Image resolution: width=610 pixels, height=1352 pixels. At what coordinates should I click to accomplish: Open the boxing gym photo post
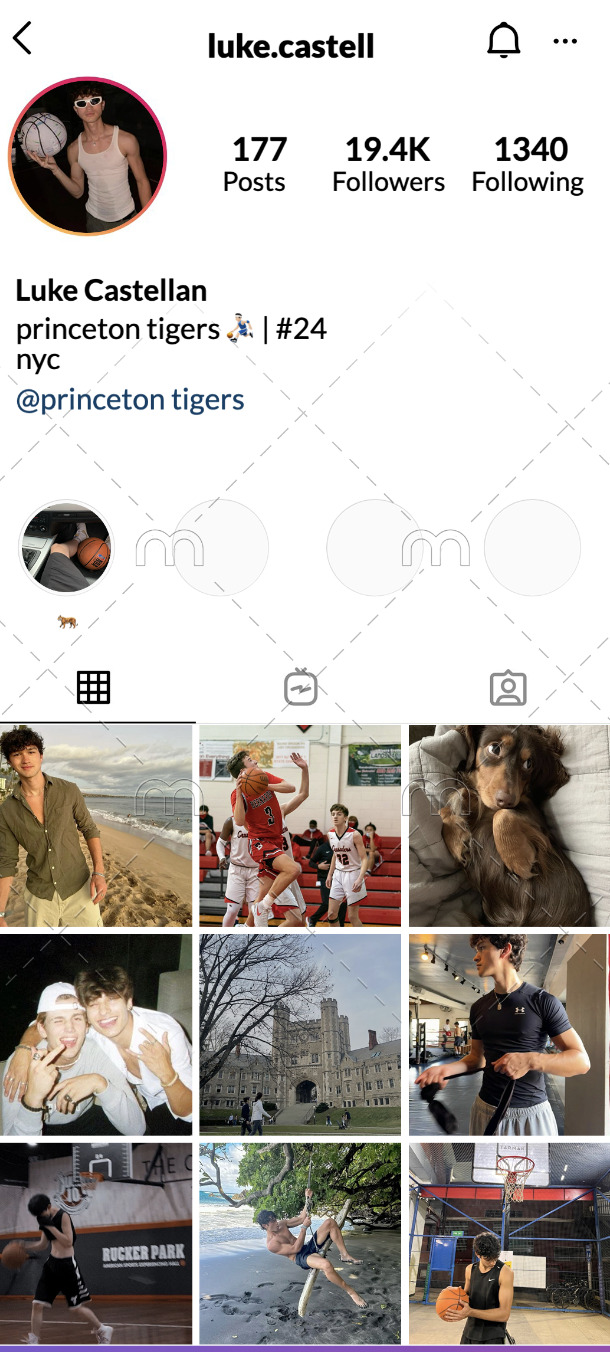point(508,1034)
